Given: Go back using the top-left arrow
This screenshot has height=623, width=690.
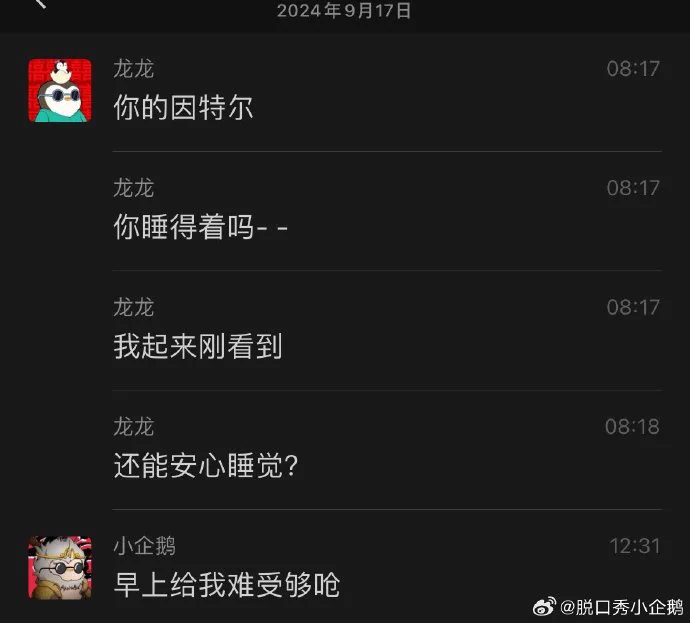Looking at the screenshot, I should click(40, 5).
